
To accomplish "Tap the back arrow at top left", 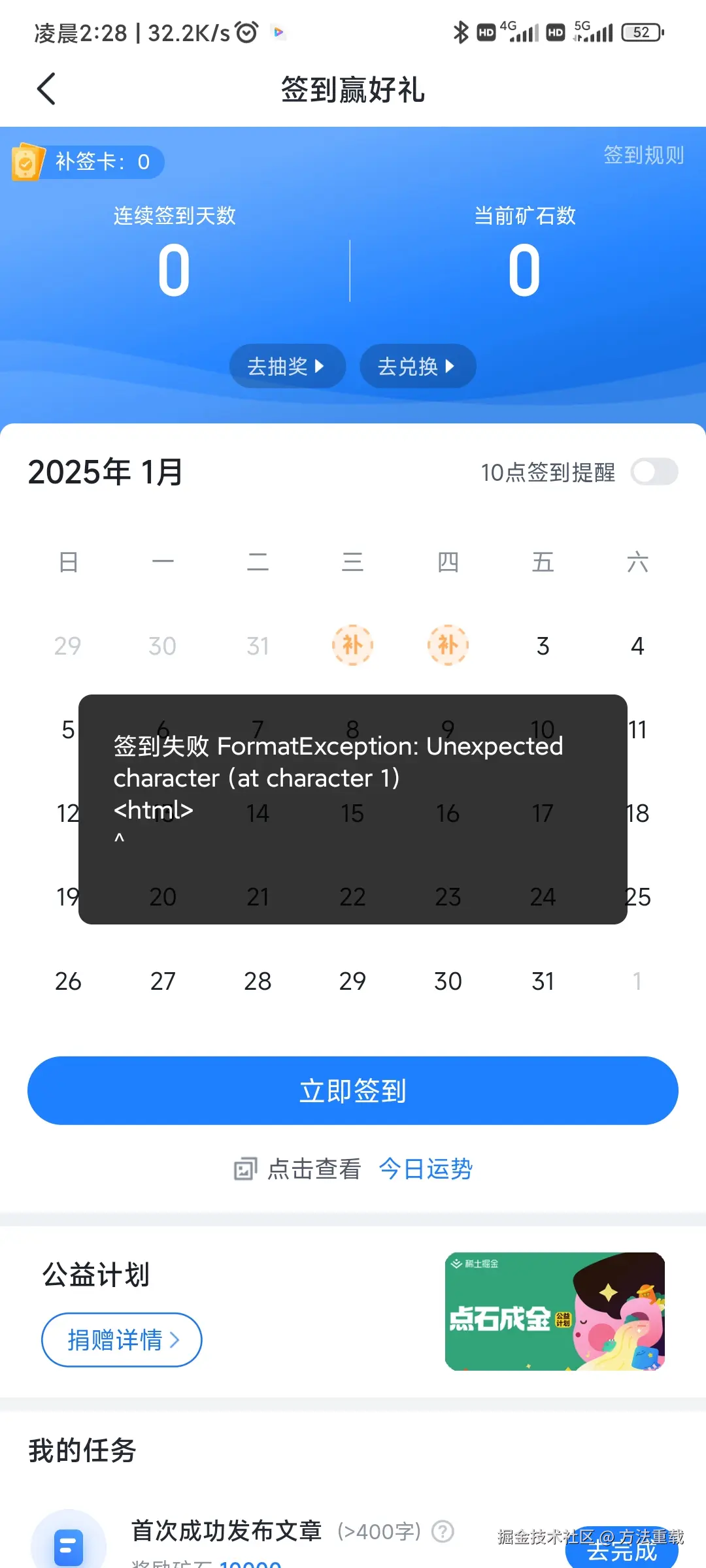I will [x=46, y=89].
